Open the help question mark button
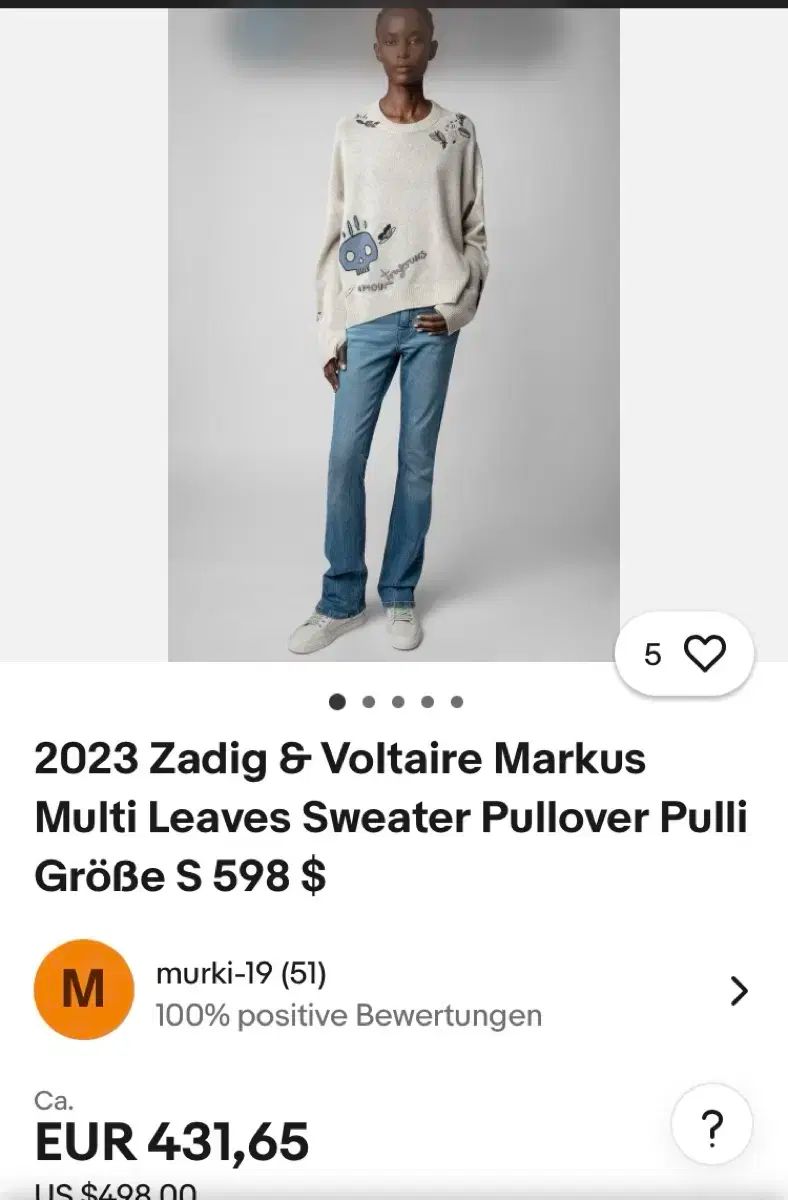The image size is (788, 1200). pos(711,1128)
